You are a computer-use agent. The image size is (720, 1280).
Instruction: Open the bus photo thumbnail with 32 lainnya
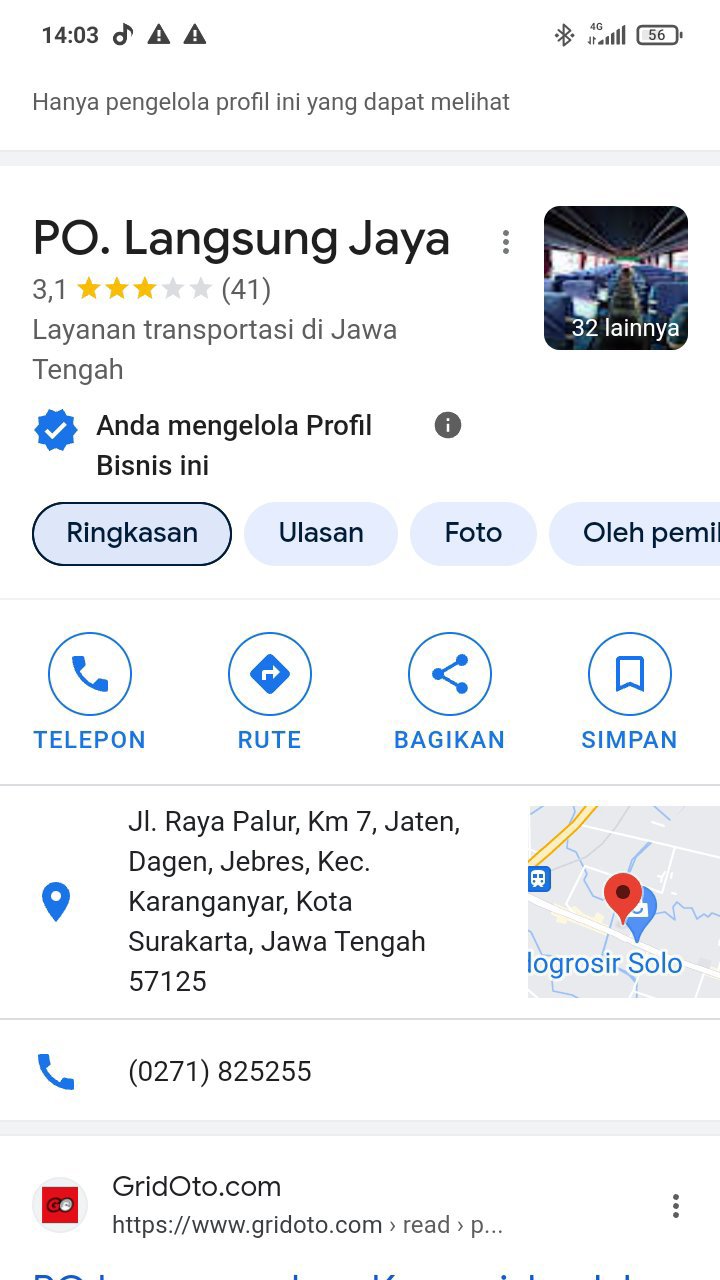pyautogui.click(x=615, y=278)
